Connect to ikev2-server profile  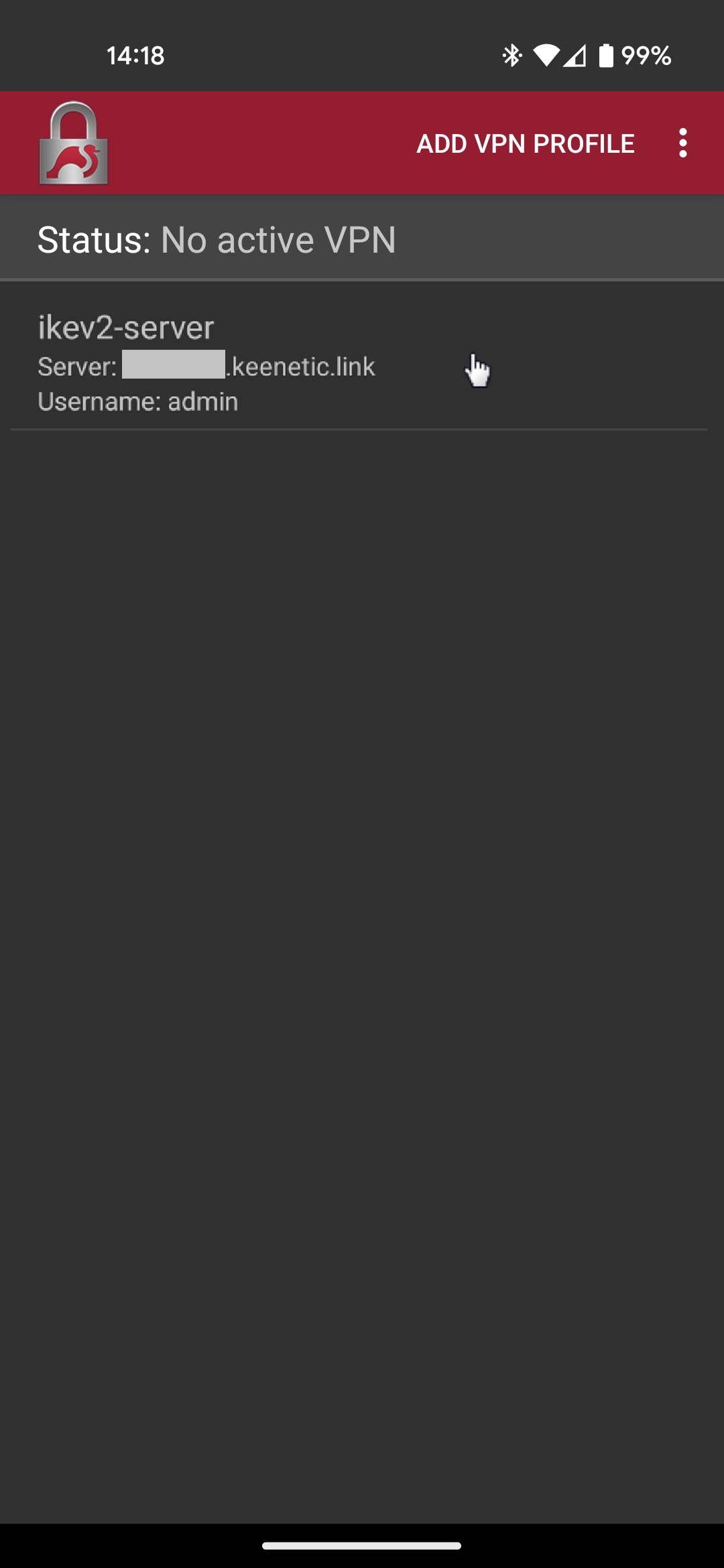point(268,363)
